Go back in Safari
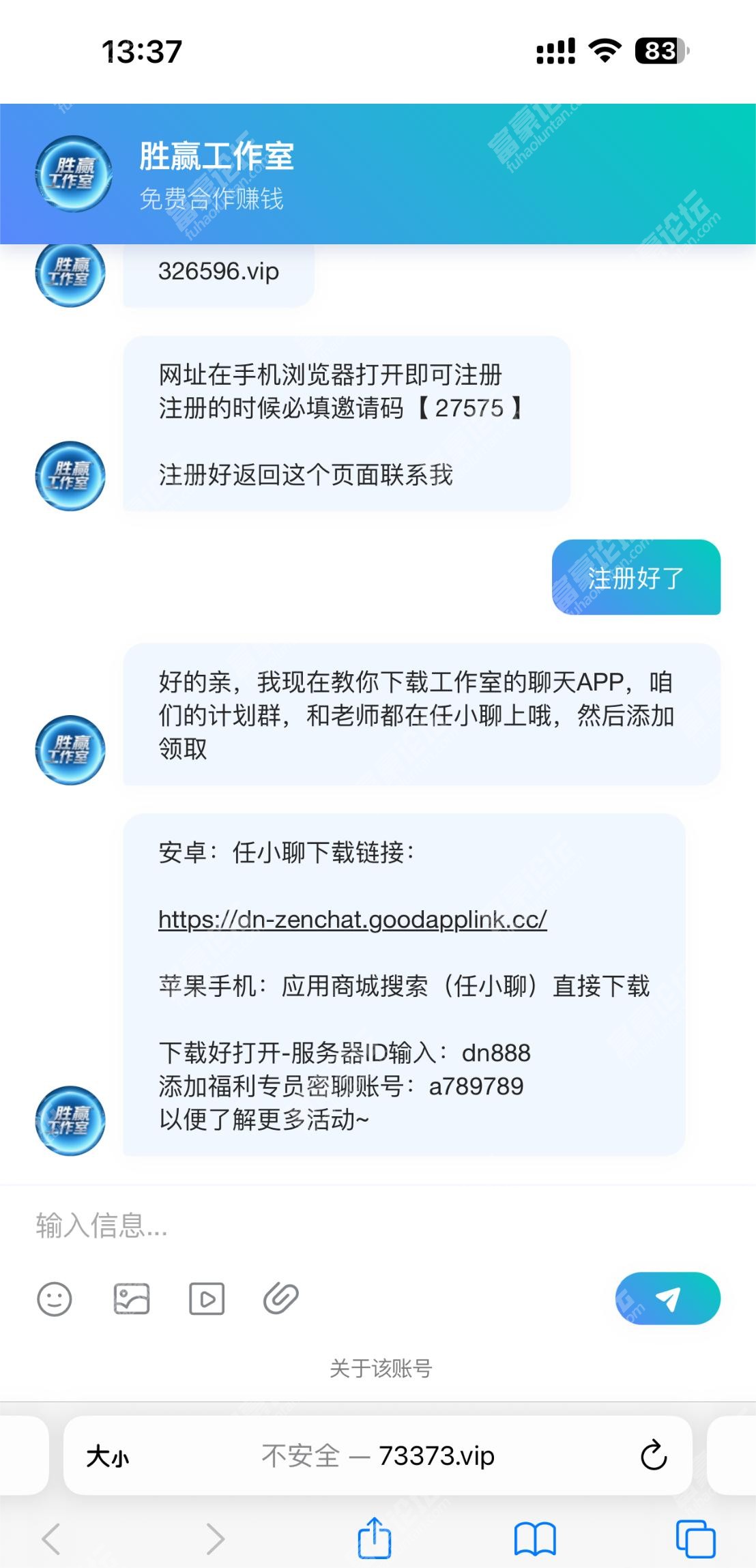 coord(52,1539)
